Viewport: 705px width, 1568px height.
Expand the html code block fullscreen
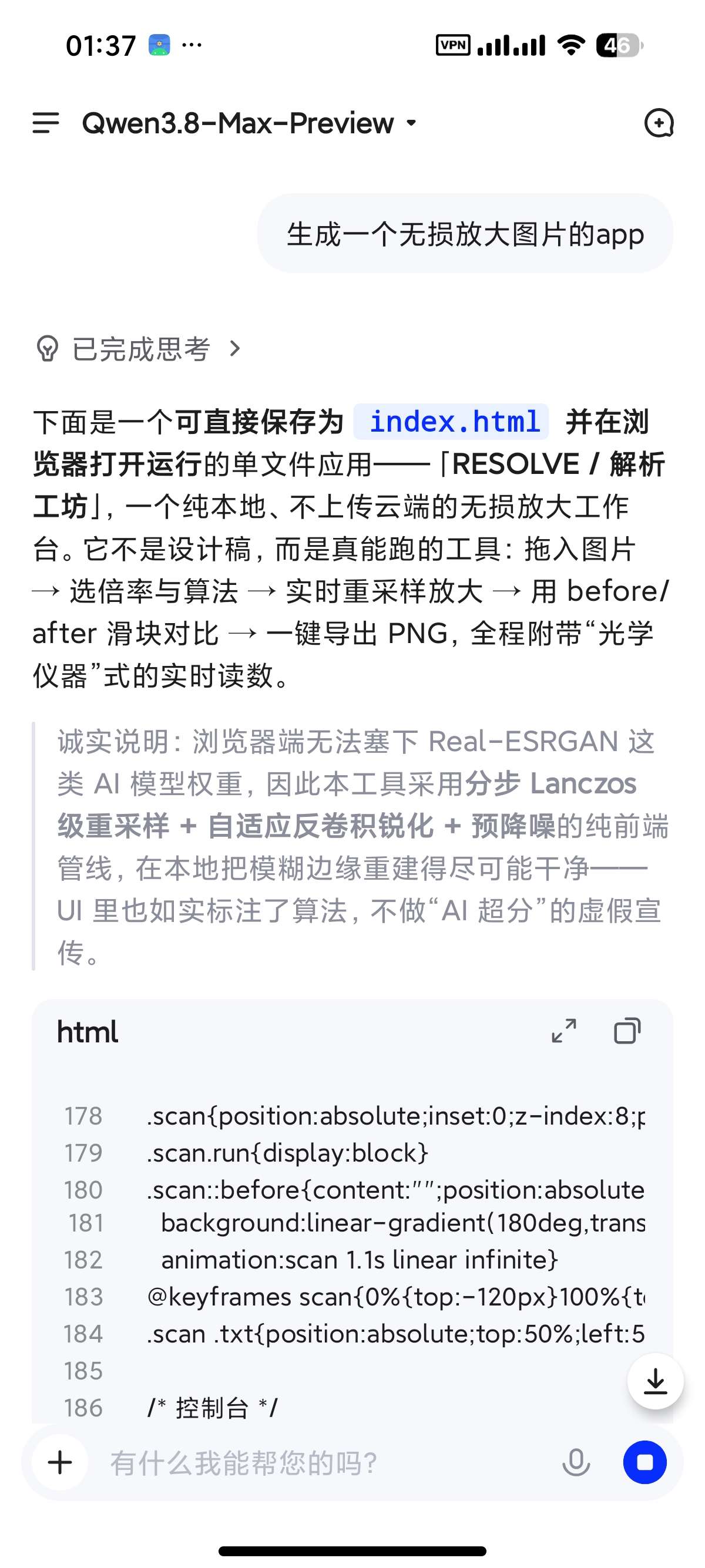coord(564,1031)
